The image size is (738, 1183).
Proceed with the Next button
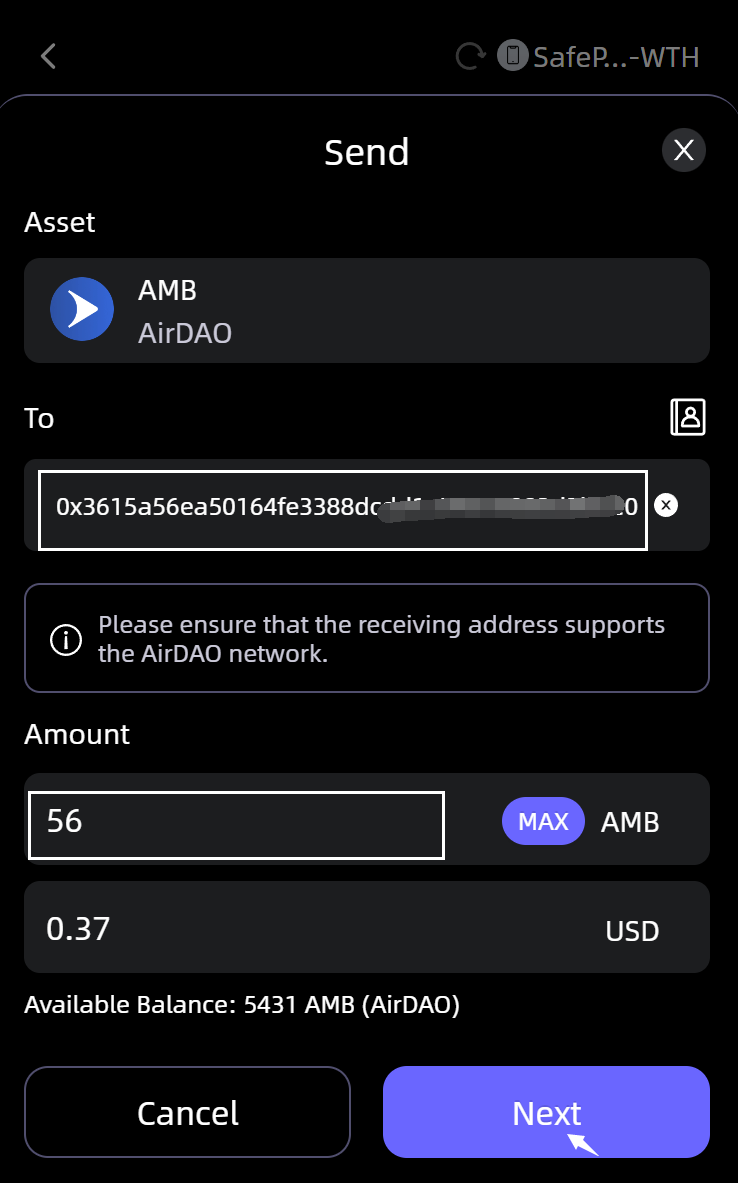click(546, 1112)
